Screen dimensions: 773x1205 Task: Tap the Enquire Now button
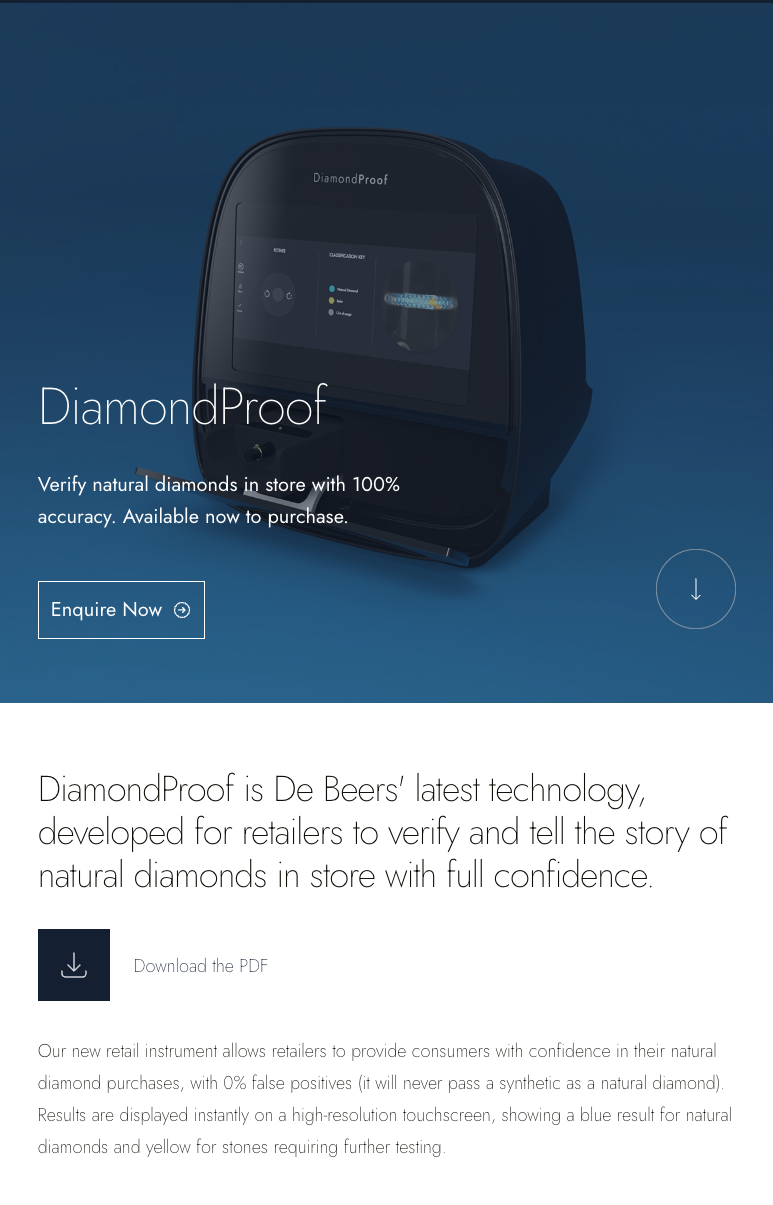(121, 610)
